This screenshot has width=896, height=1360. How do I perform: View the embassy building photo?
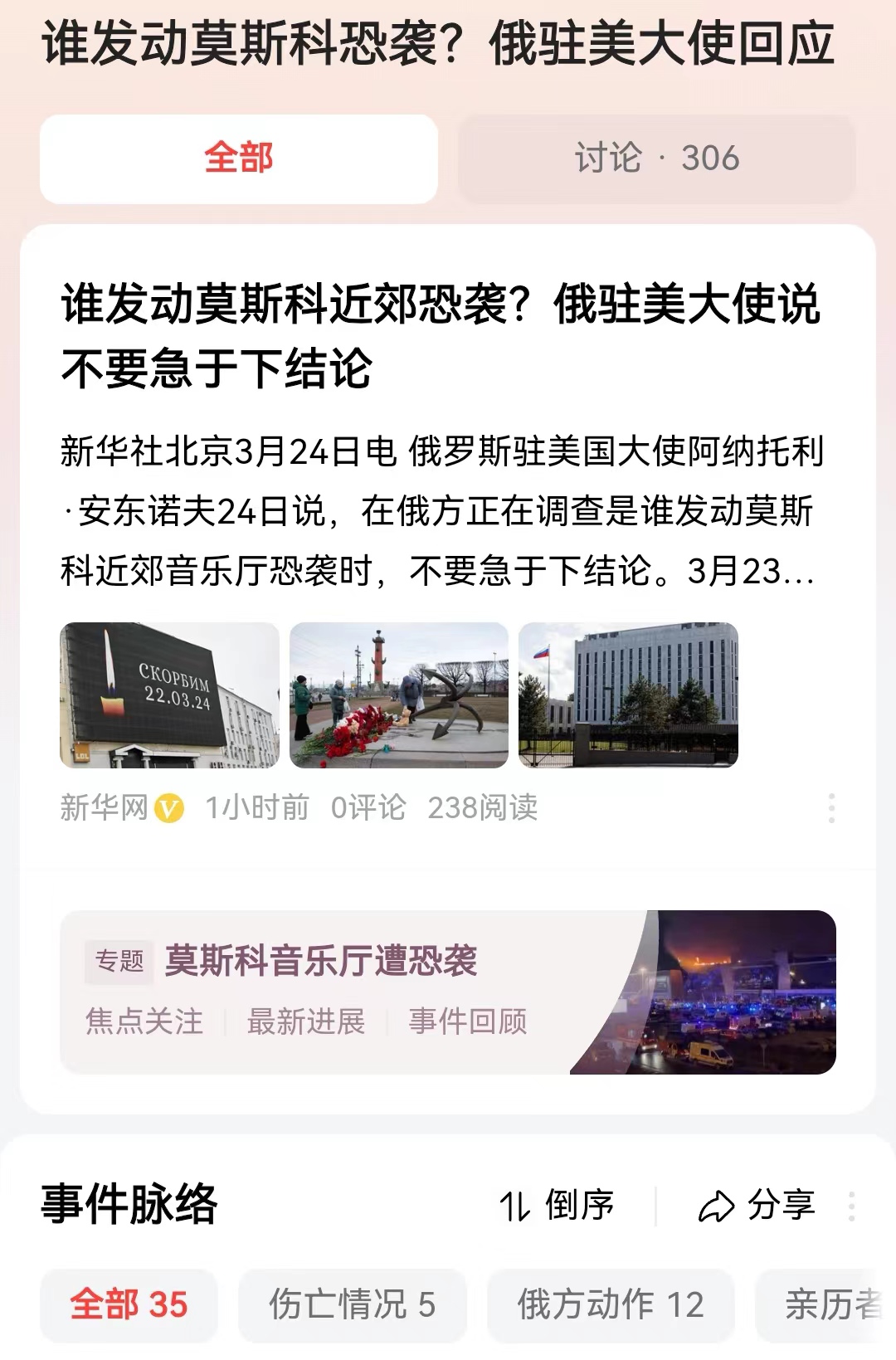(628, 695)
